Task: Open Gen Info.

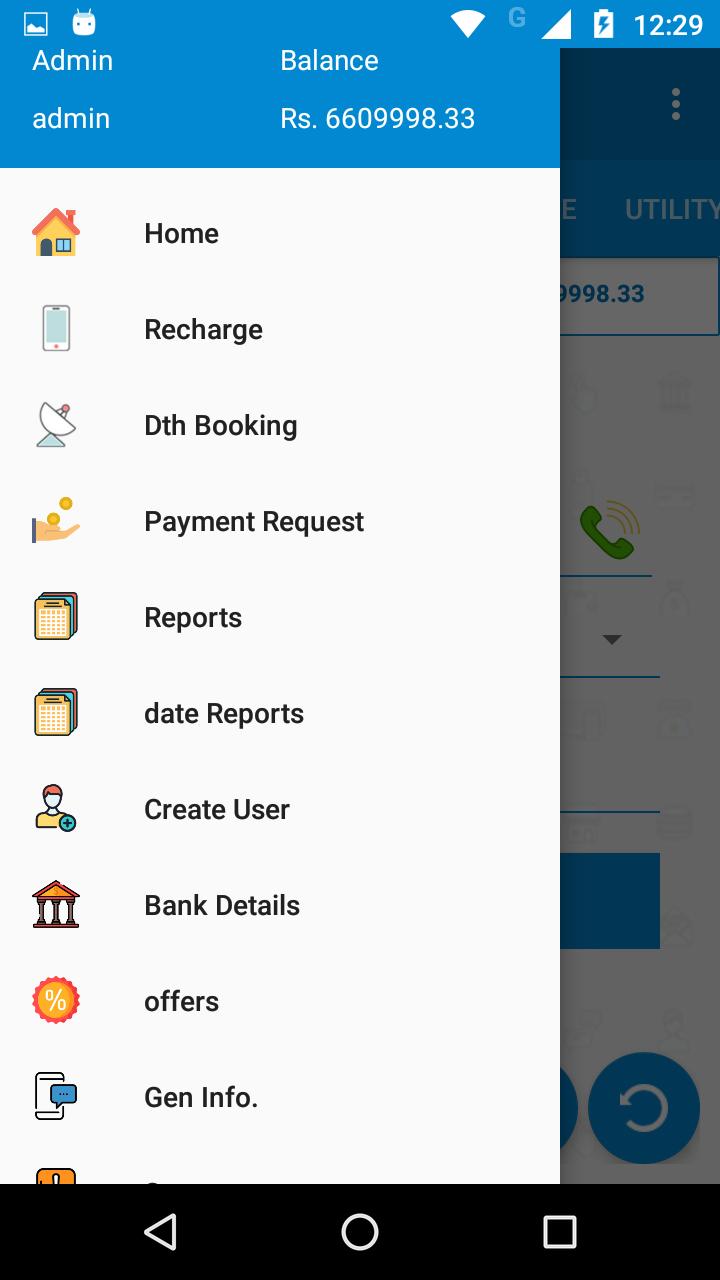Action: click(280, 1097)
